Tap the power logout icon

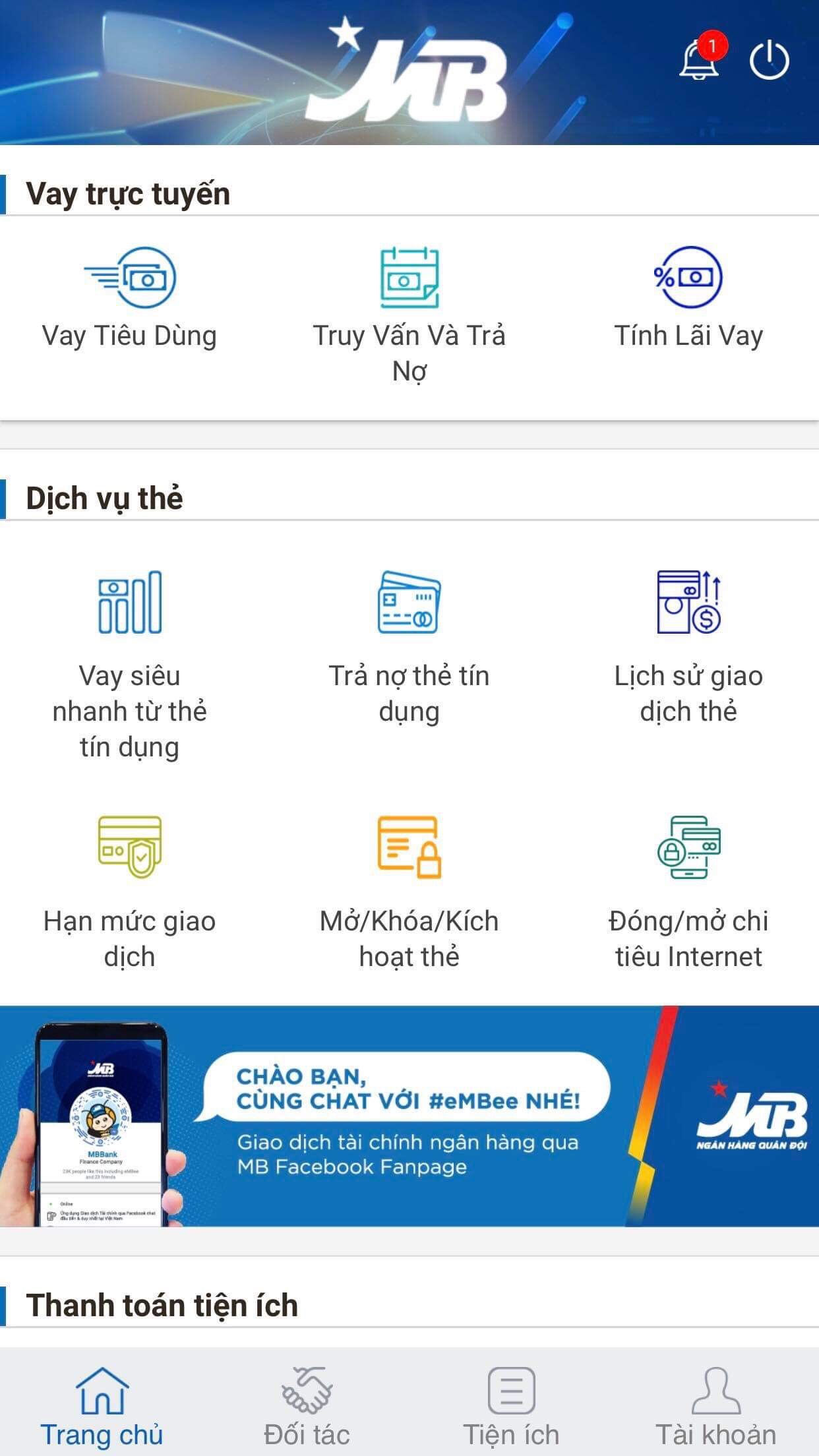(x=769, y=61)
